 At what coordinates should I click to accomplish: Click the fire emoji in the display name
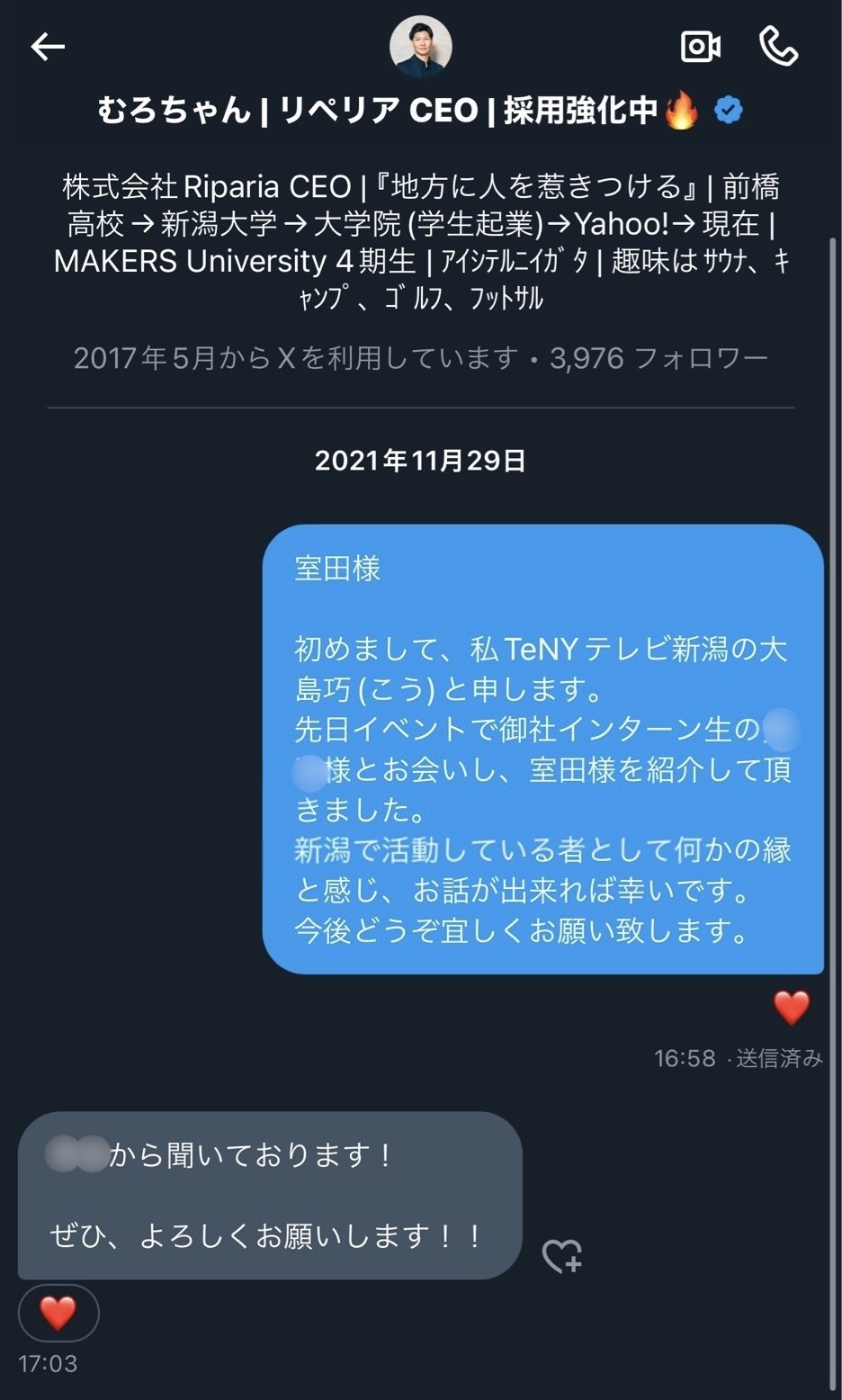coord(684,110)
